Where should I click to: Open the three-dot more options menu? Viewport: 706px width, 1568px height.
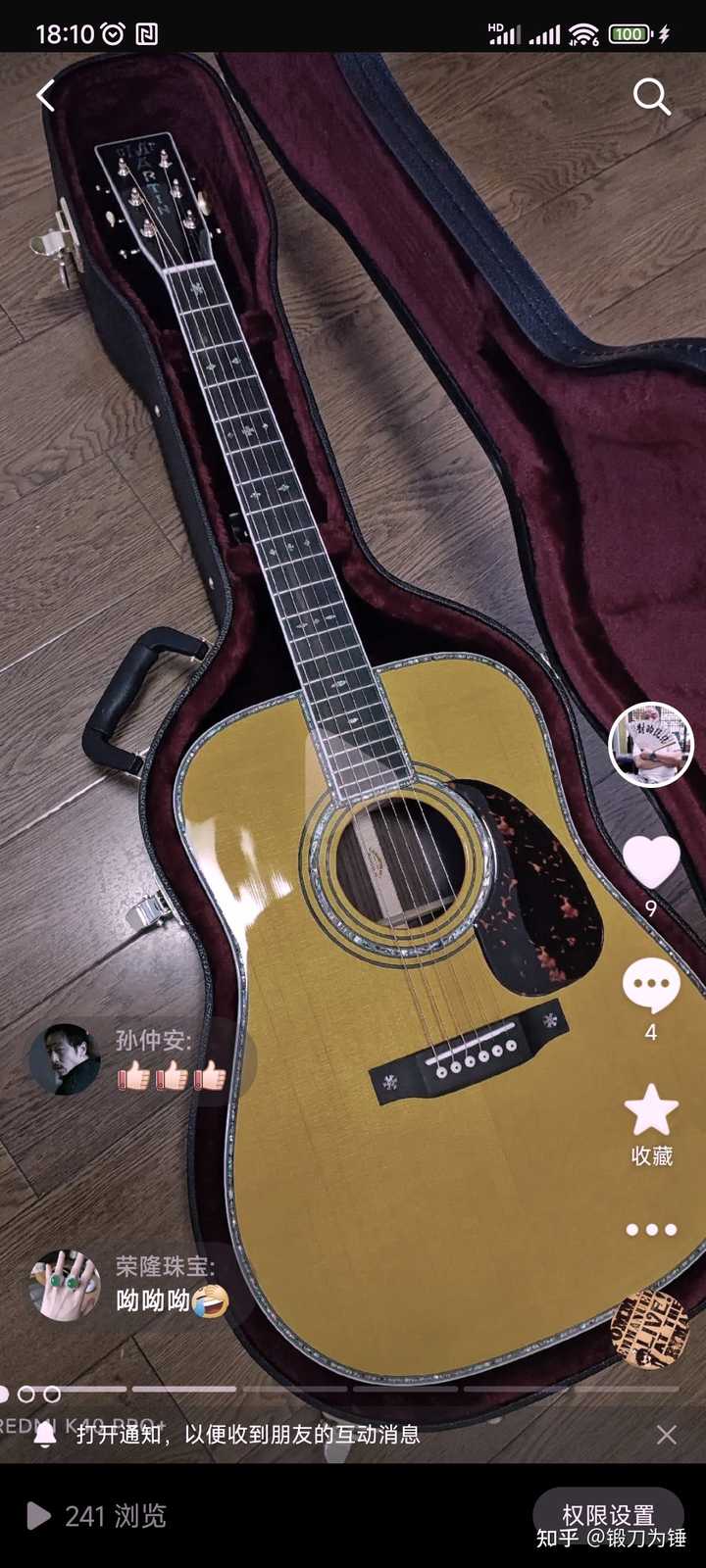[x=651, y=1230]
